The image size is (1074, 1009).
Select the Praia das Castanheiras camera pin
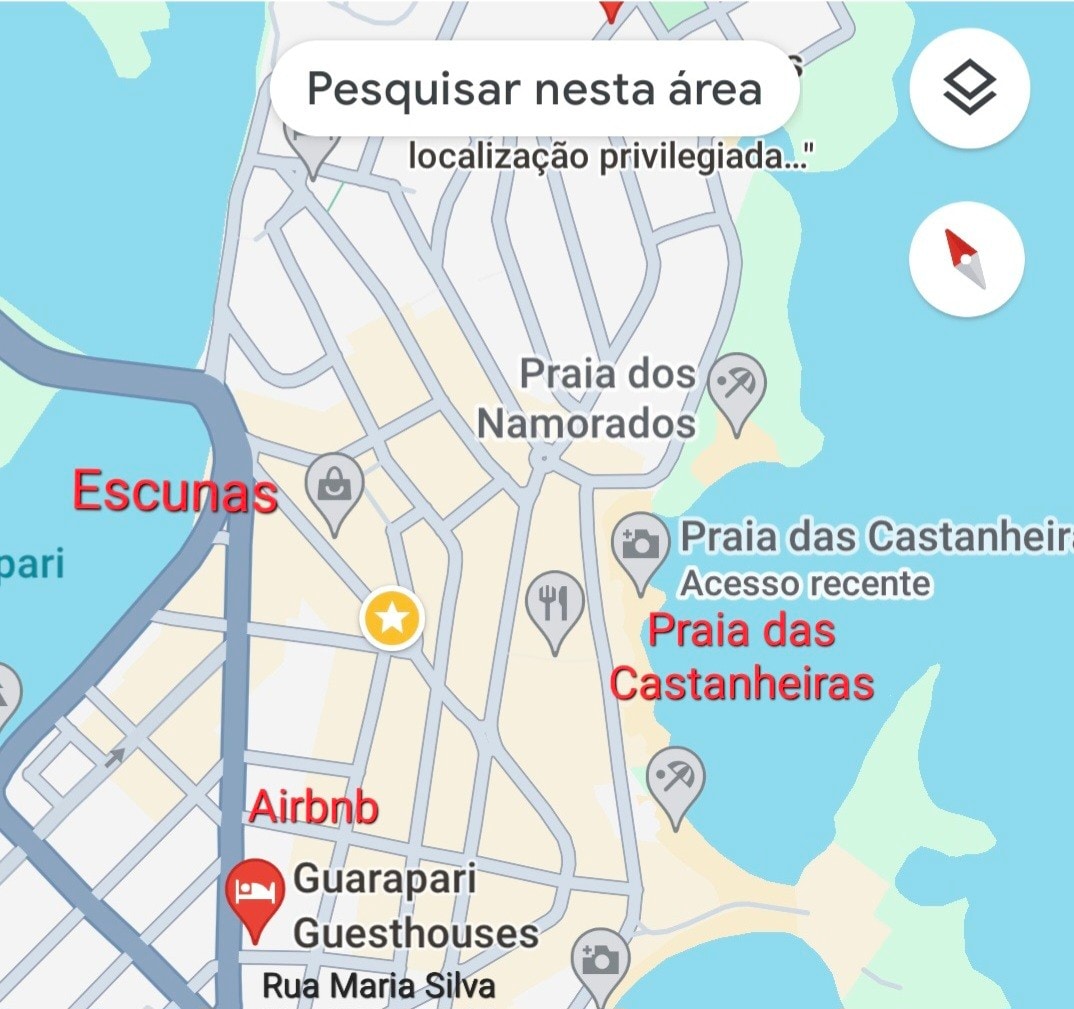tap(640, 545)
